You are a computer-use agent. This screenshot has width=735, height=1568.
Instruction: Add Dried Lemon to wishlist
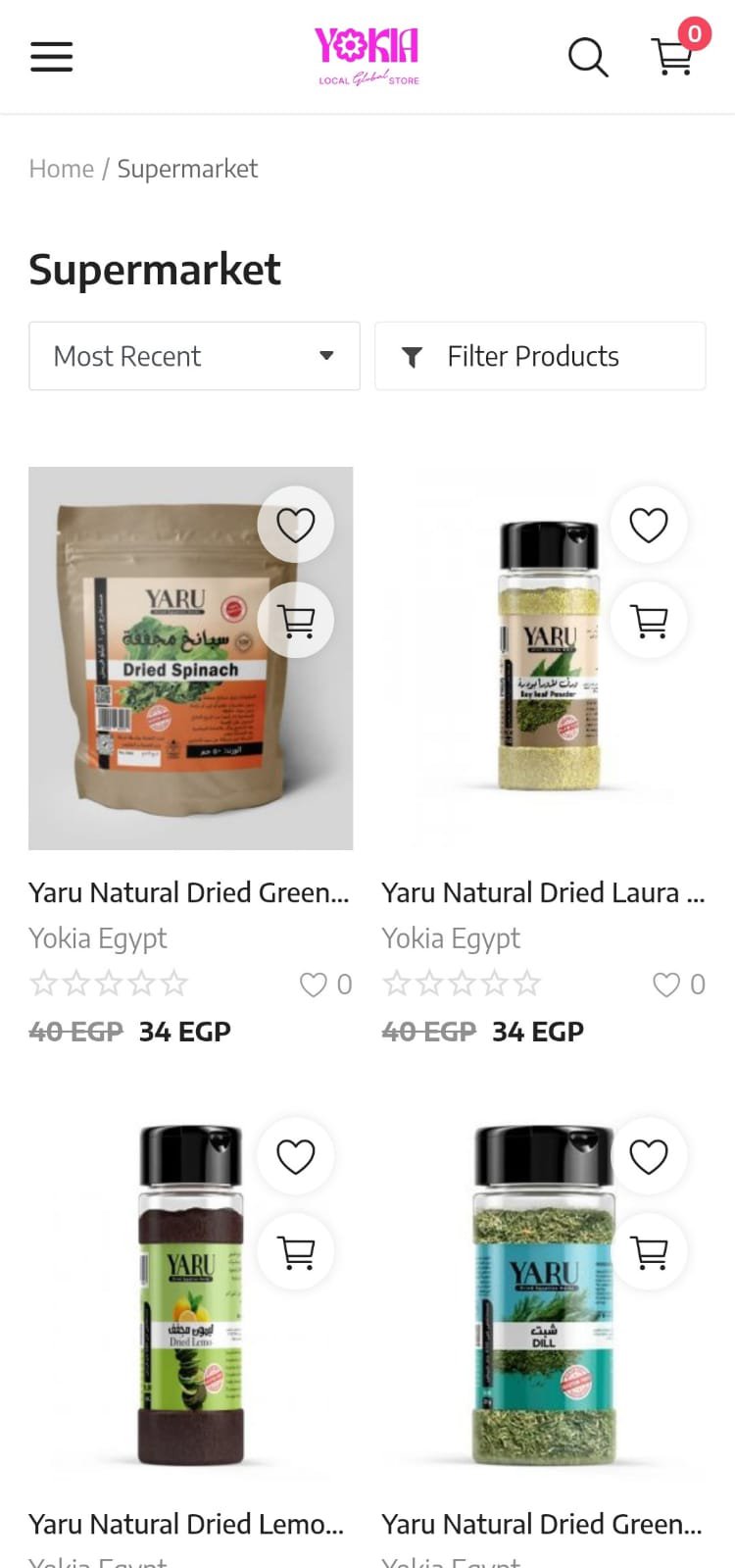point(296,1156)
